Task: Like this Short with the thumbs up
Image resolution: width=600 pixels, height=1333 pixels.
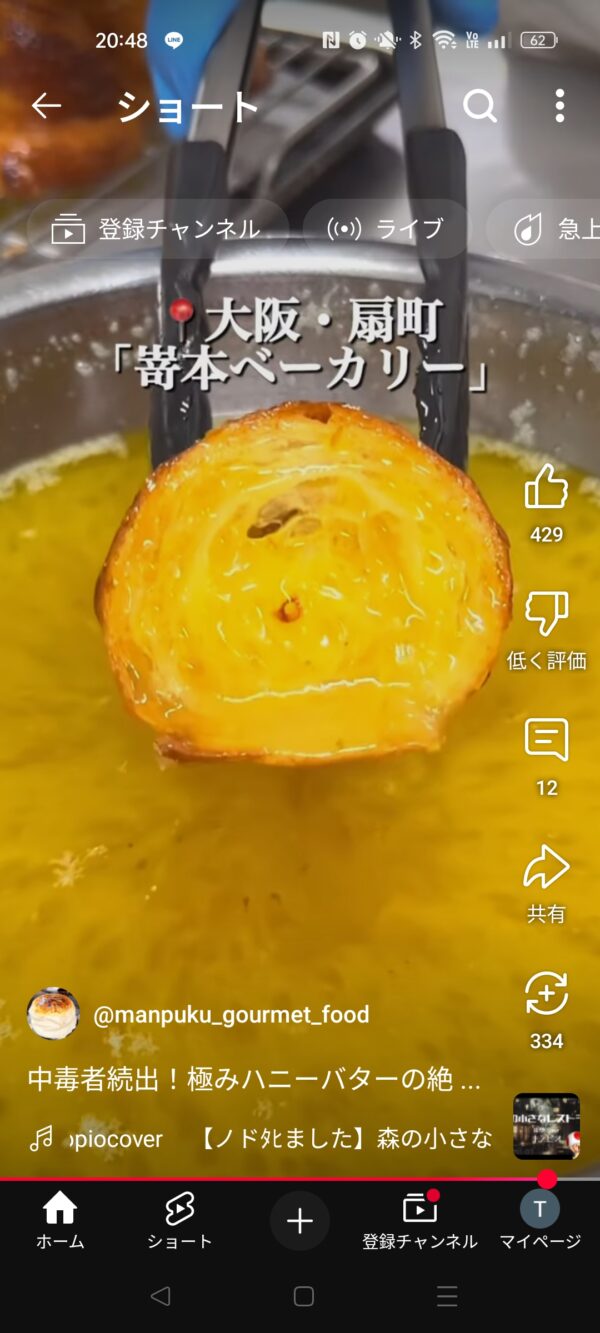Action: click(546, 504)
